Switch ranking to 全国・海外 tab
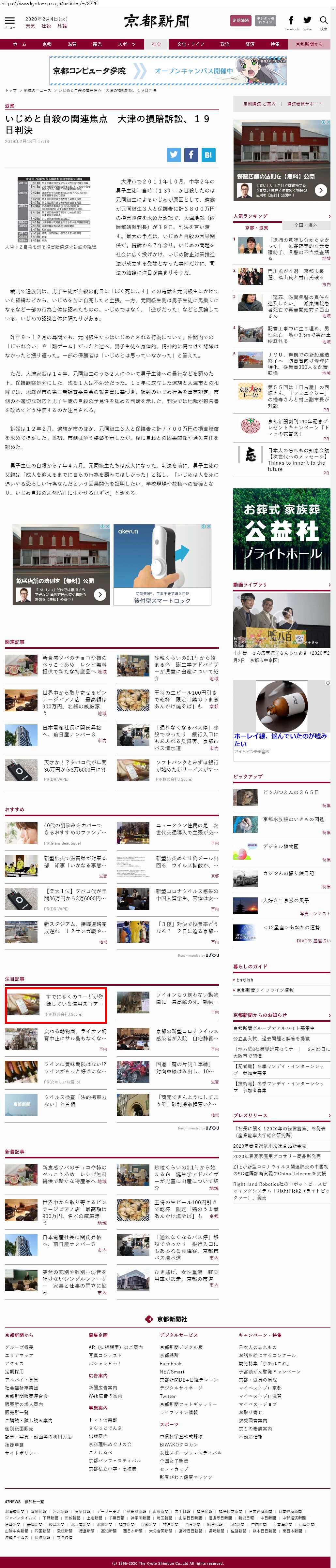The image size is (336, 1568). [306, 225]
